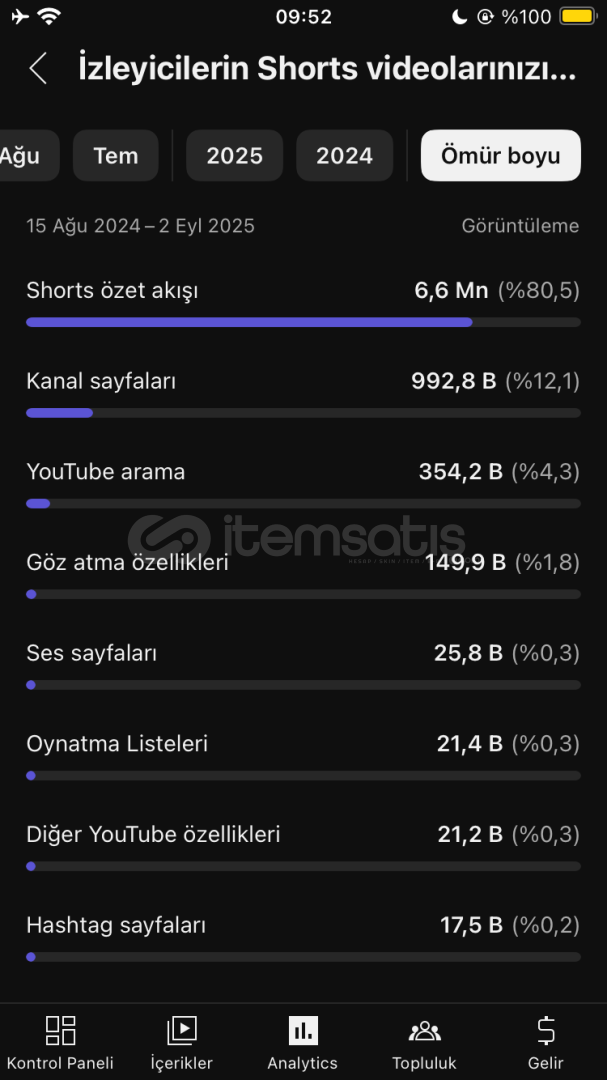Filter analytics by the 2024 chip
The width and height of the screenshot is (607, 1080).
click(x=344, y=156)
